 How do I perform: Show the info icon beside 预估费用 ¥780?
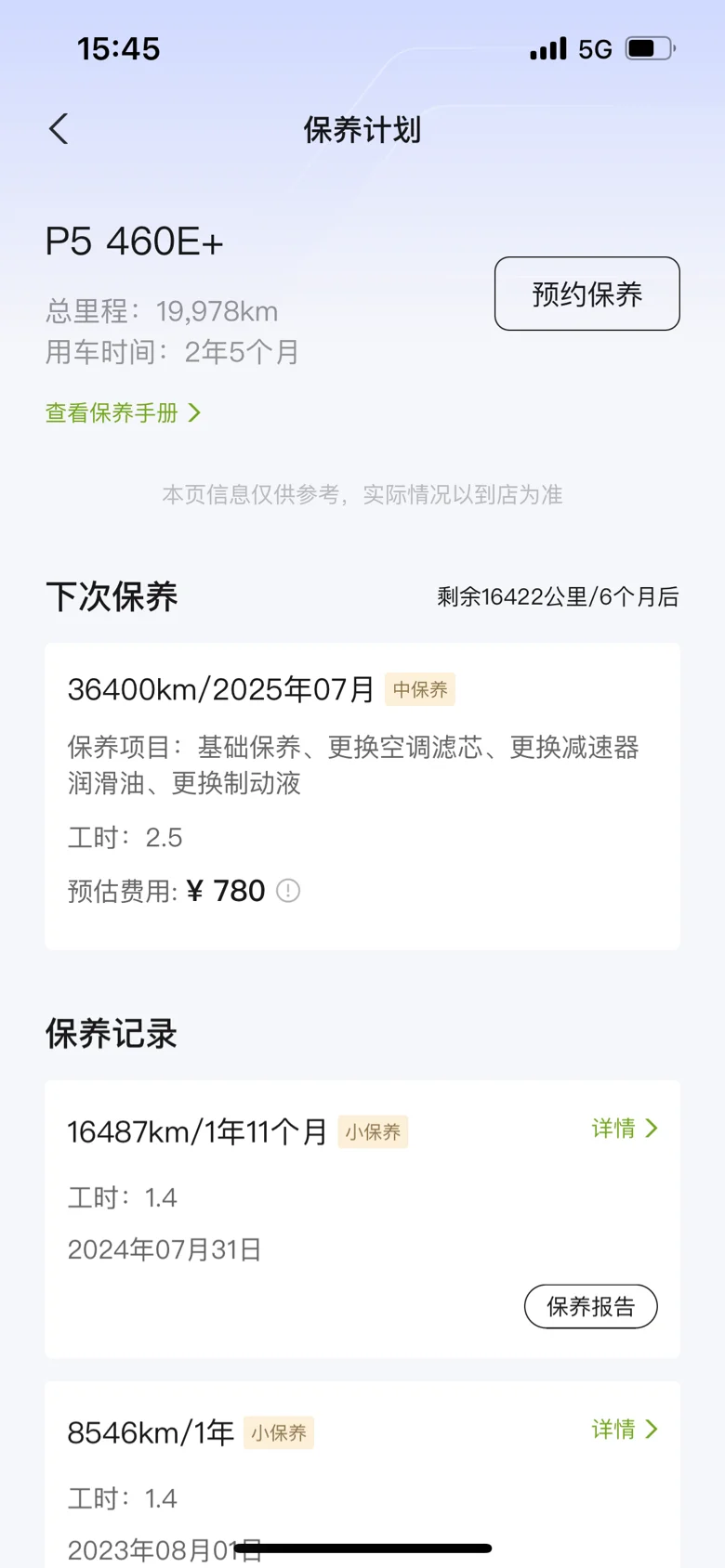click(288, 891)
